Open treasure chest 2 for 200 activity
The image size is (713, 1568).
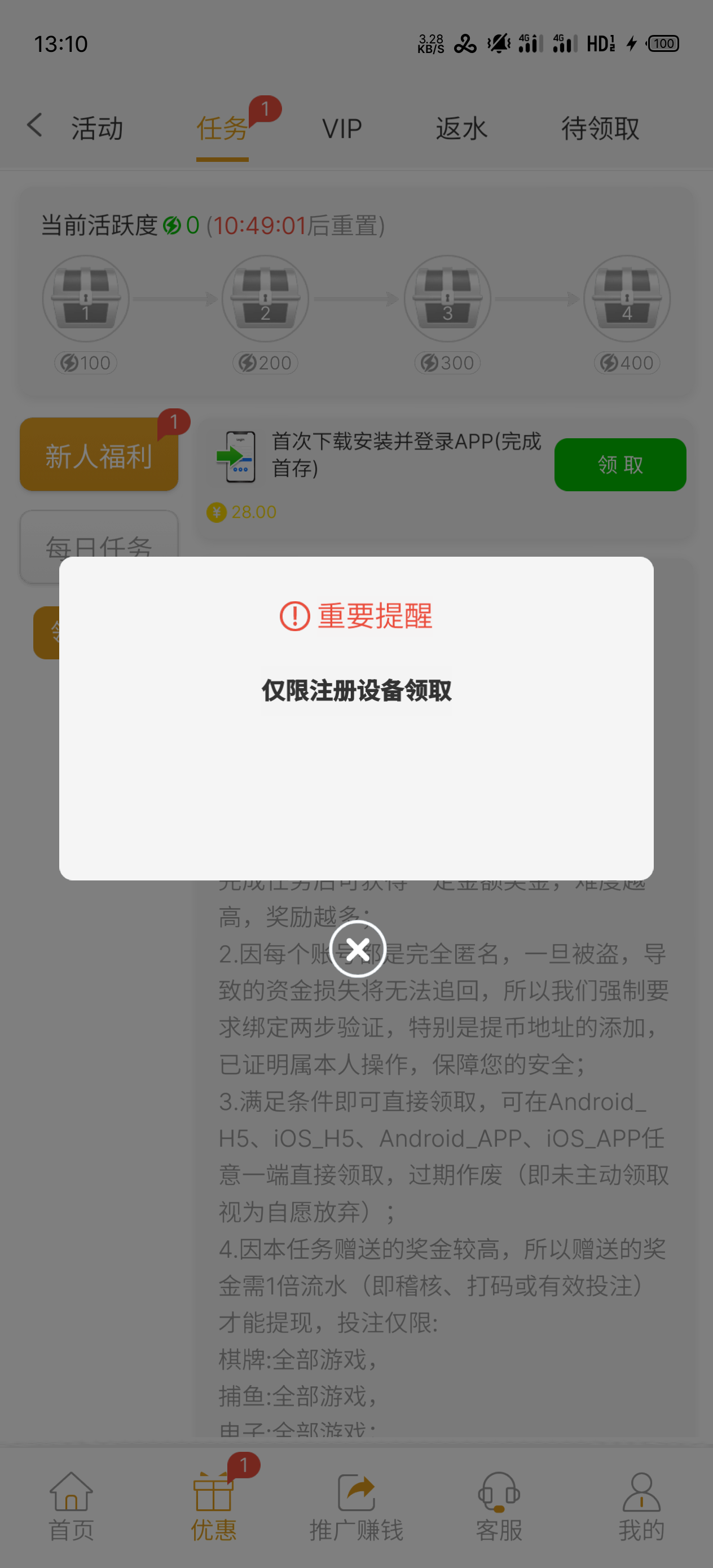[x=266, y=299]
